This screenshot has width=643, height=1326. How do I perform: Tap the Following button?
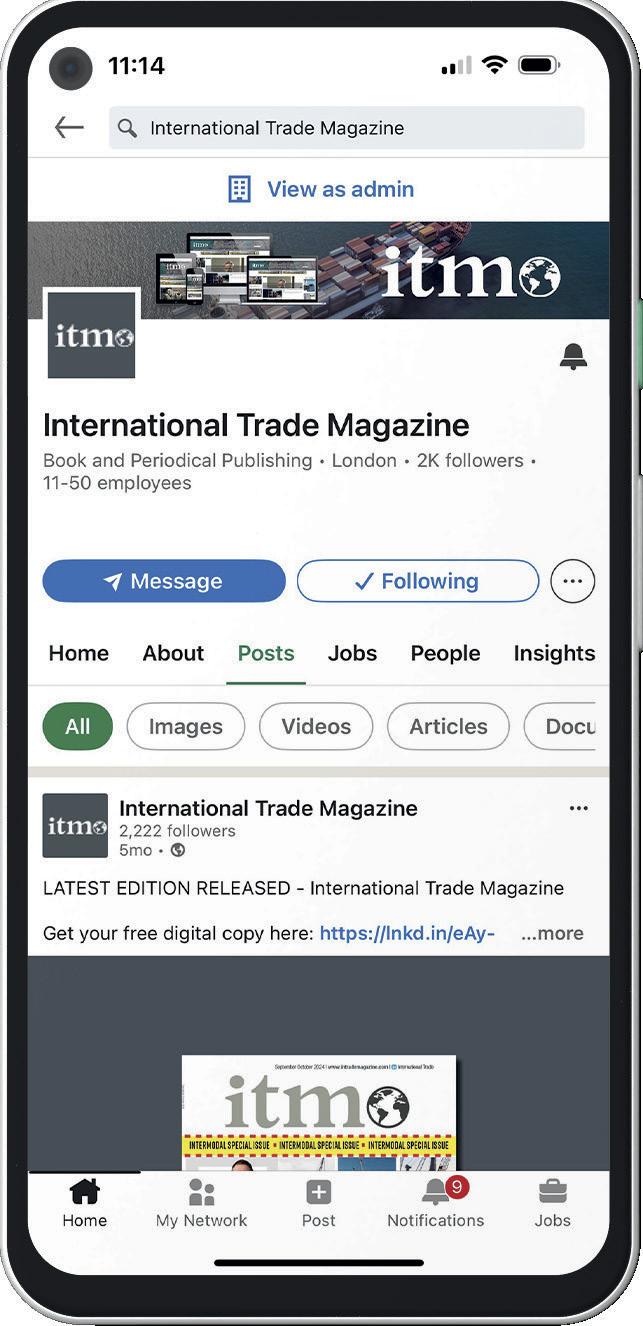pos(417,581)
